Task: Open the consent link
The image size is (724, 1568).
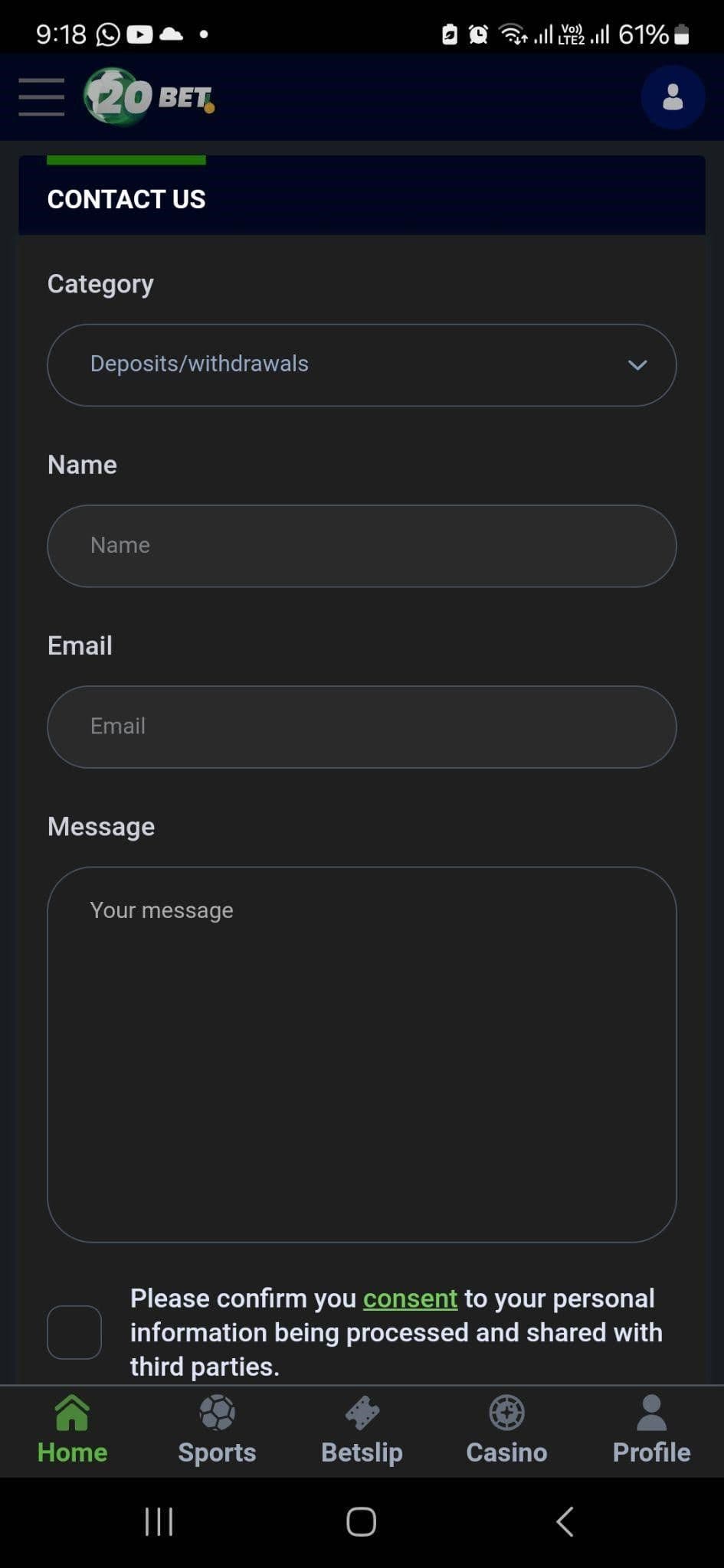Action: (410, 1298)
